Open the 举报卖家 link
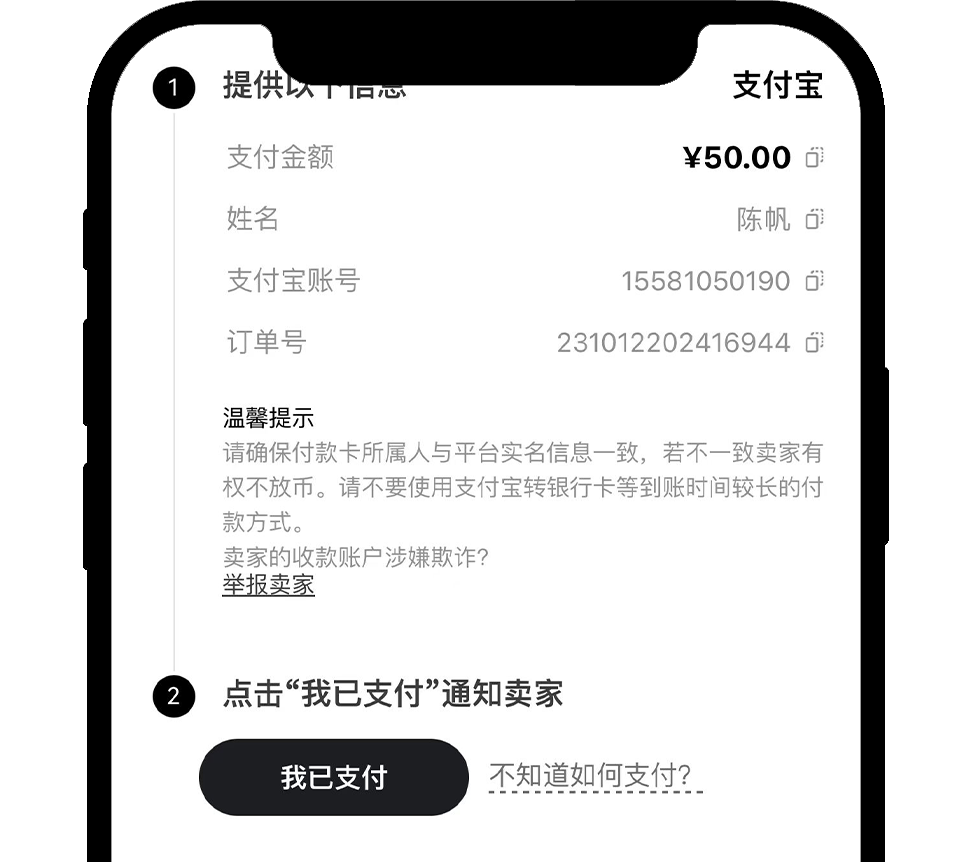 268,585
